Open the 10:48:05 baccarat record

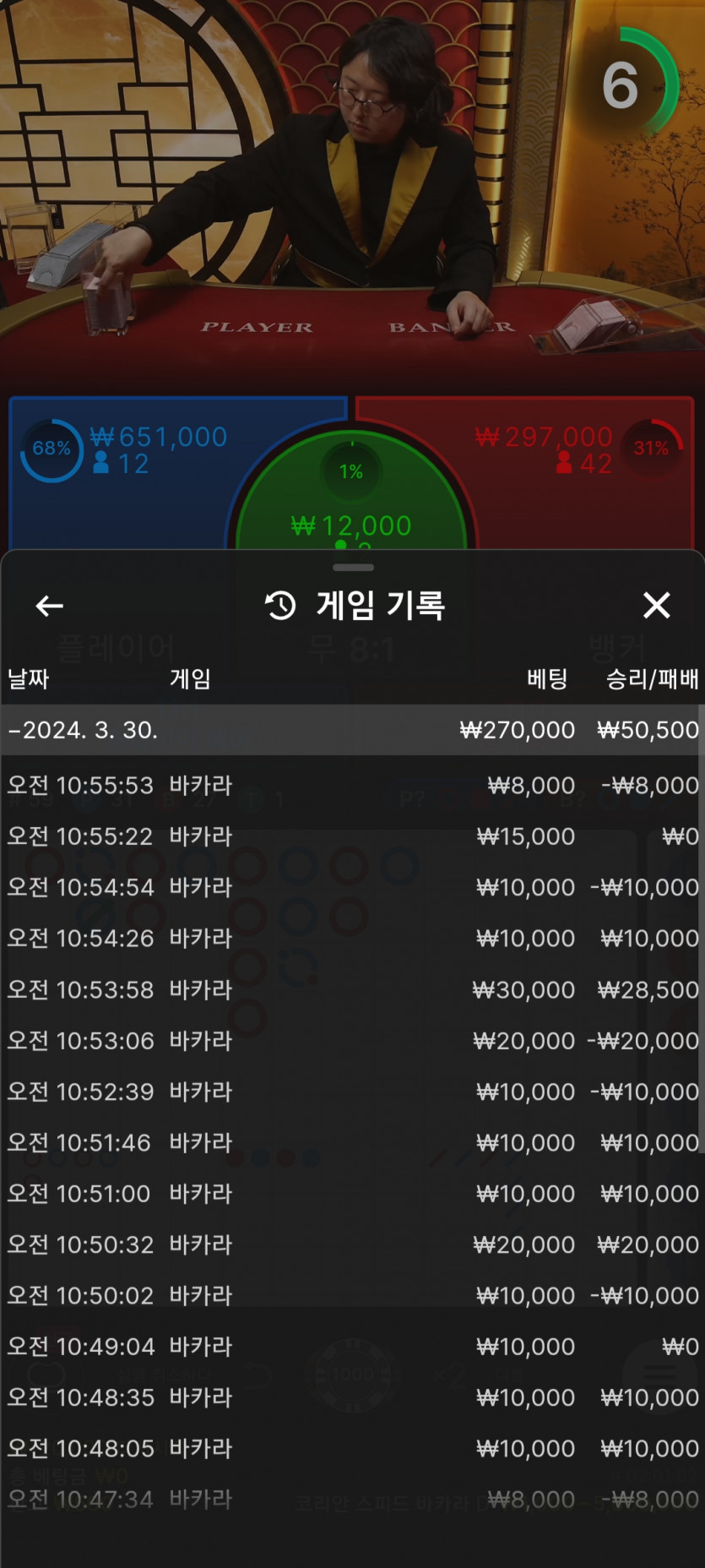pyautogui.click(x=352, y=1449)
